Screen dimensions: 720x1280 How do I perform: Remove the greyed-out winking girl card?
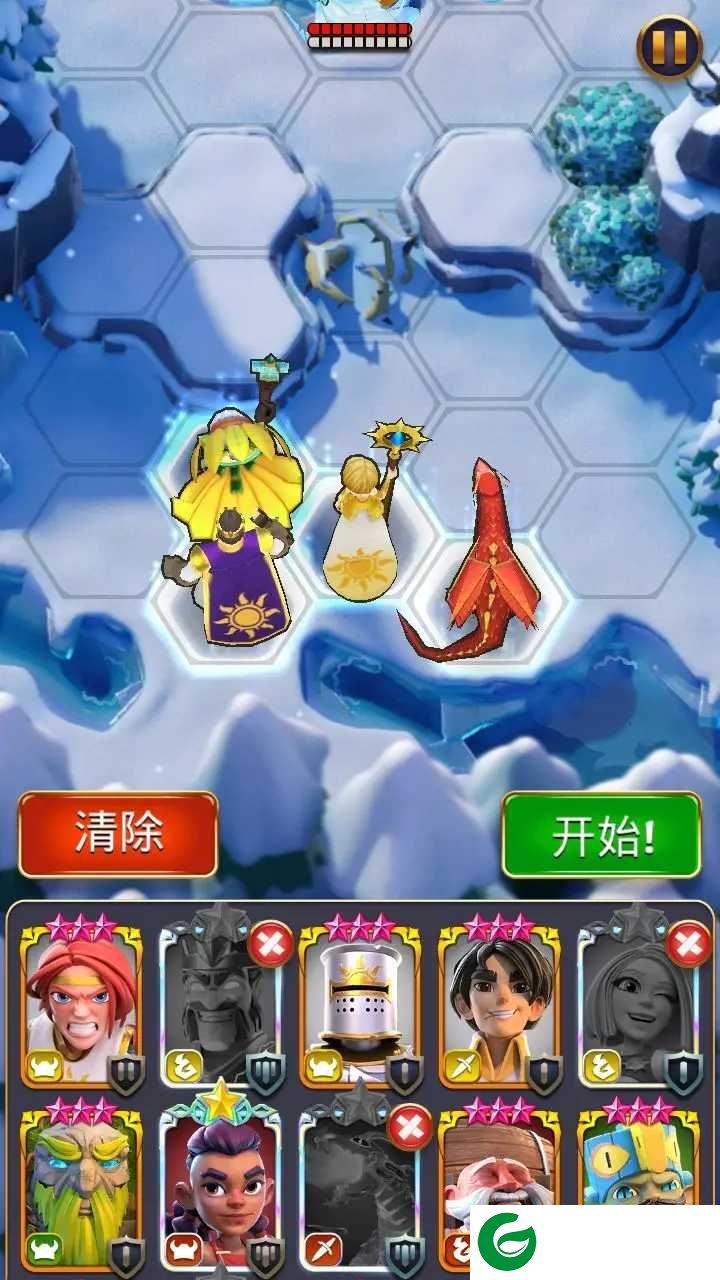[688, 944]
